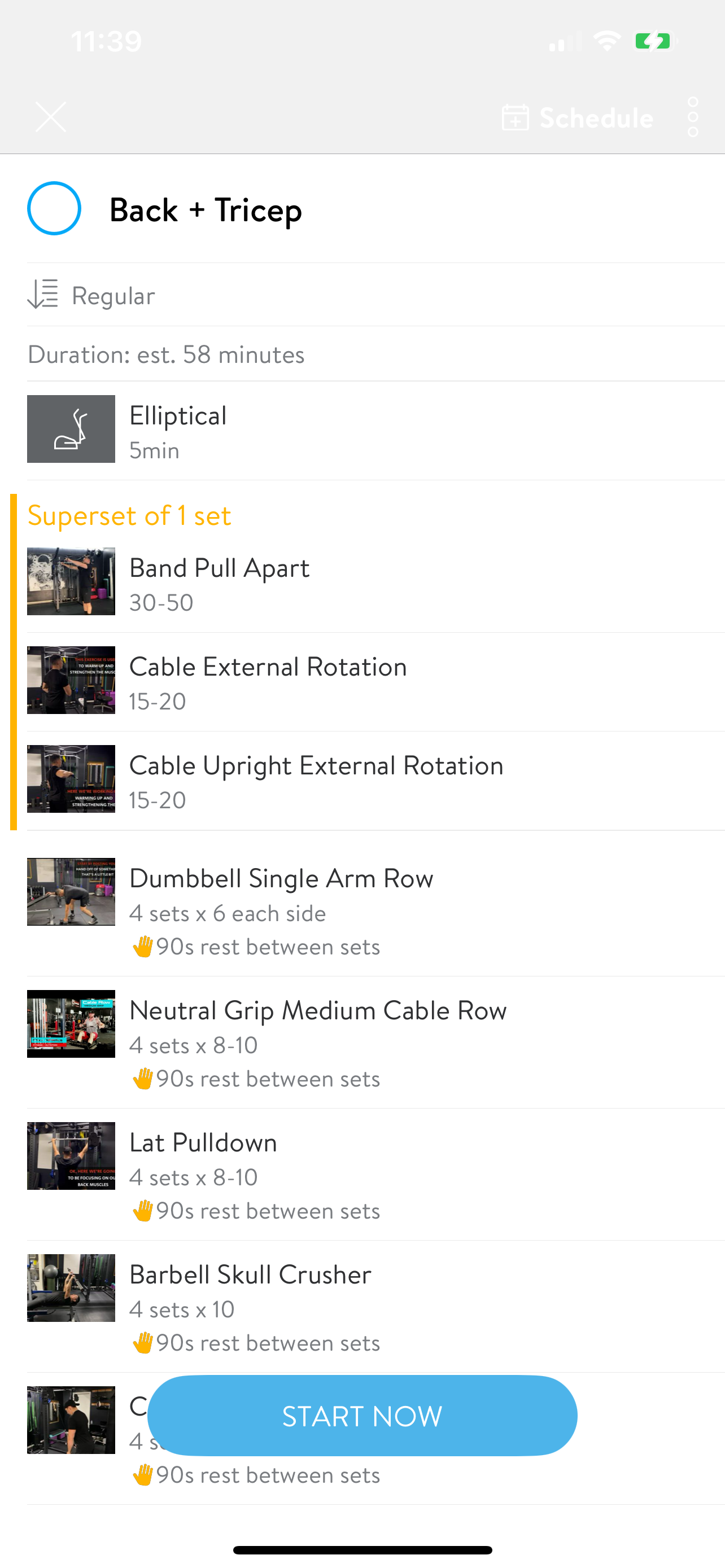View Cable External Rotation details
725x1568 pixels.
tap(375, 682)
